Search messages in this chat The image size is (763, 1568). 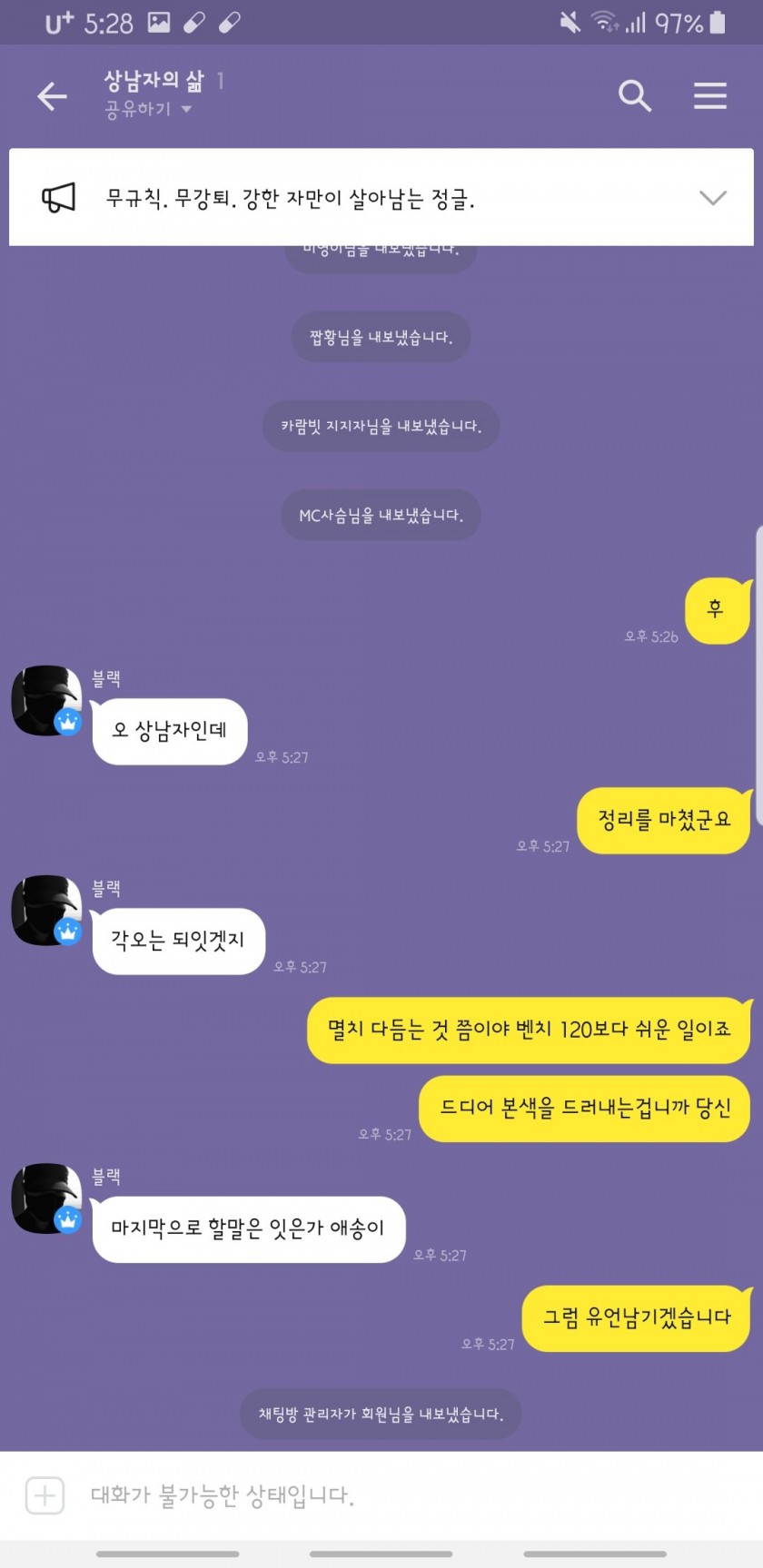tap(634, 95)
